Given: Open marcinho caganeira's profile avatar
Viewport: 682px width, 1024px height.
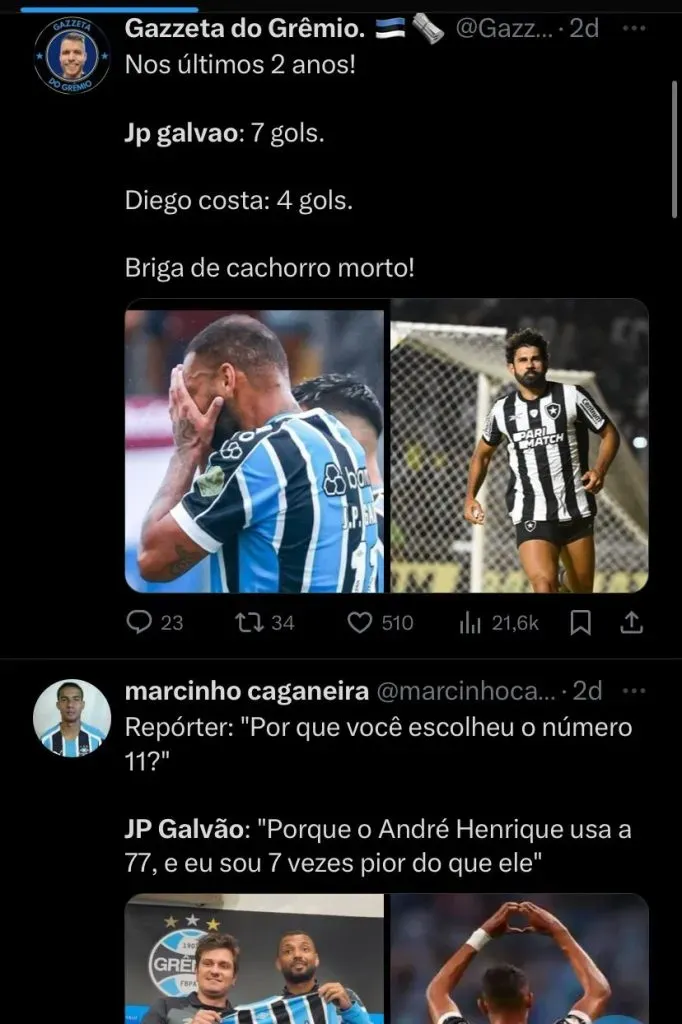Looking at the screenshot, I should [x=72, y=718].
